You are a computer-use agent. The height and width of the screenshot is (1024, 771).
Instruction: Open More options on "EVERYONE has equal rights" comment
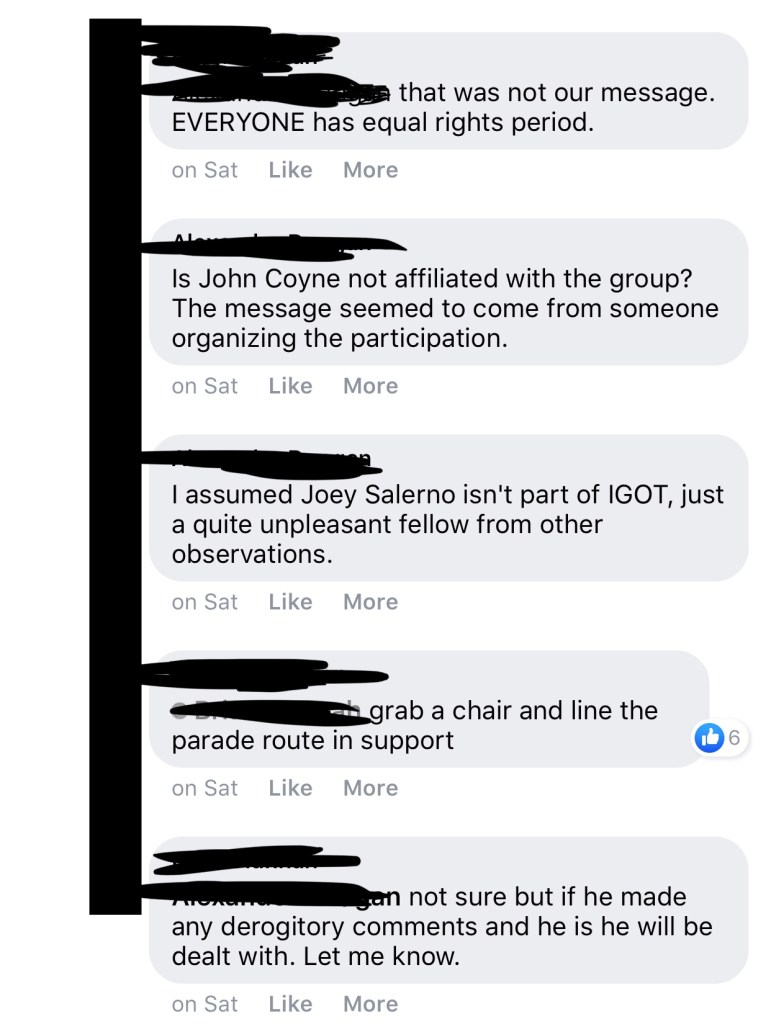370,170
